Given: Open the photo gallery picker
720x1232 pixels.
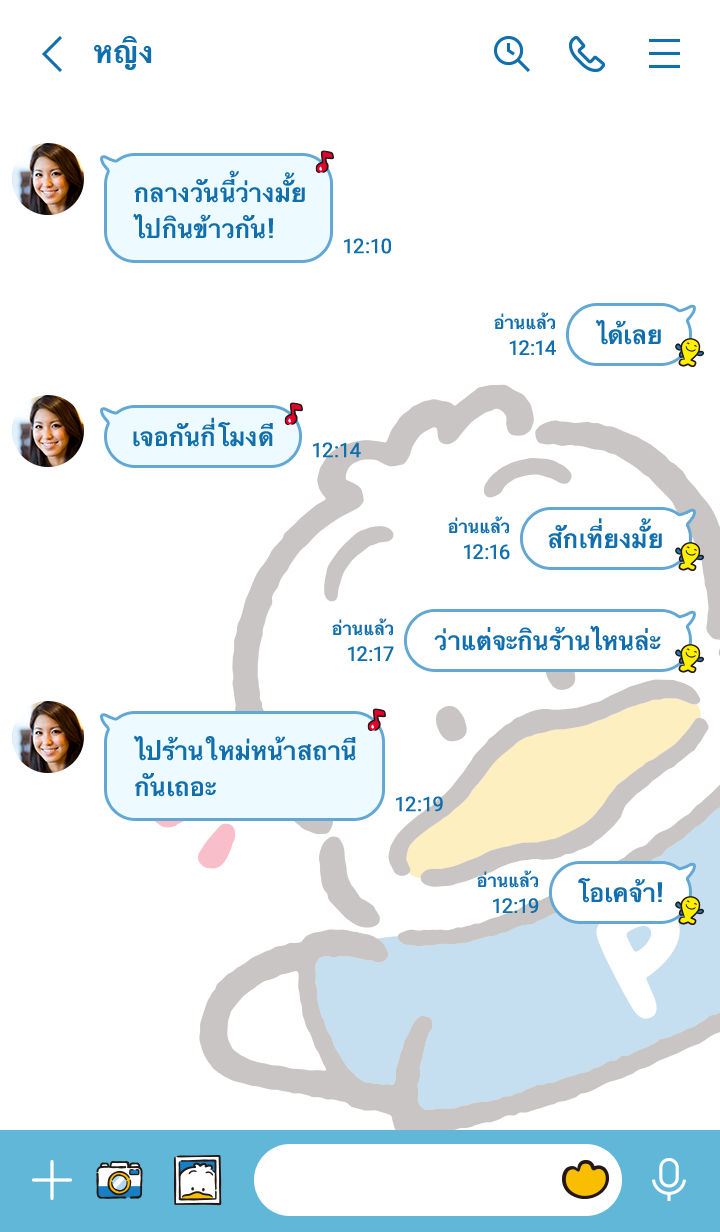Looking at the screenshot, I should click(198, 1181).
